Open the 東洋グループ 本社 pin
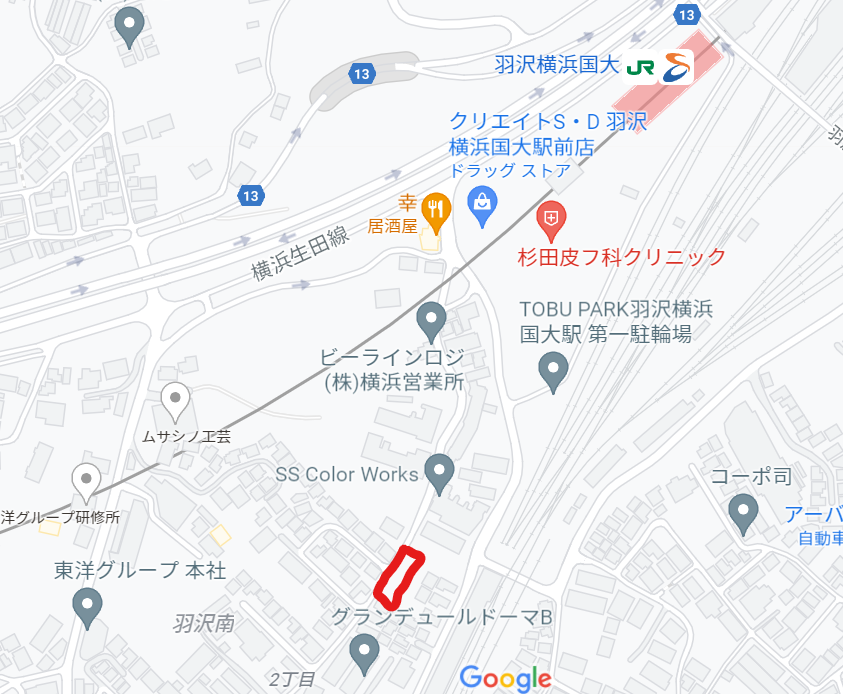 click(88, 605)
